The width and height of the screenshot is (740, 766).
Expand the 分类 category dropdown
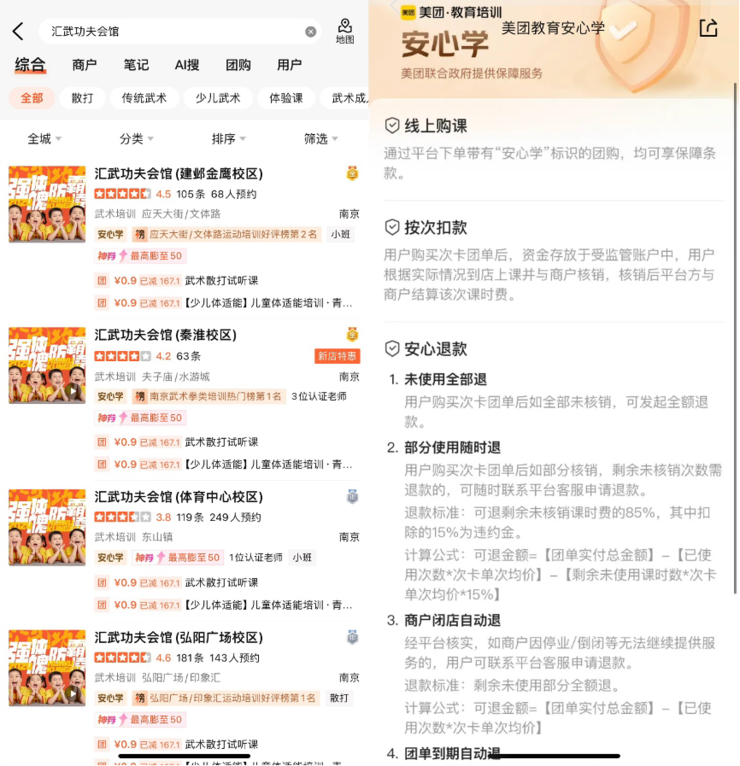click(x=136, y=139)
